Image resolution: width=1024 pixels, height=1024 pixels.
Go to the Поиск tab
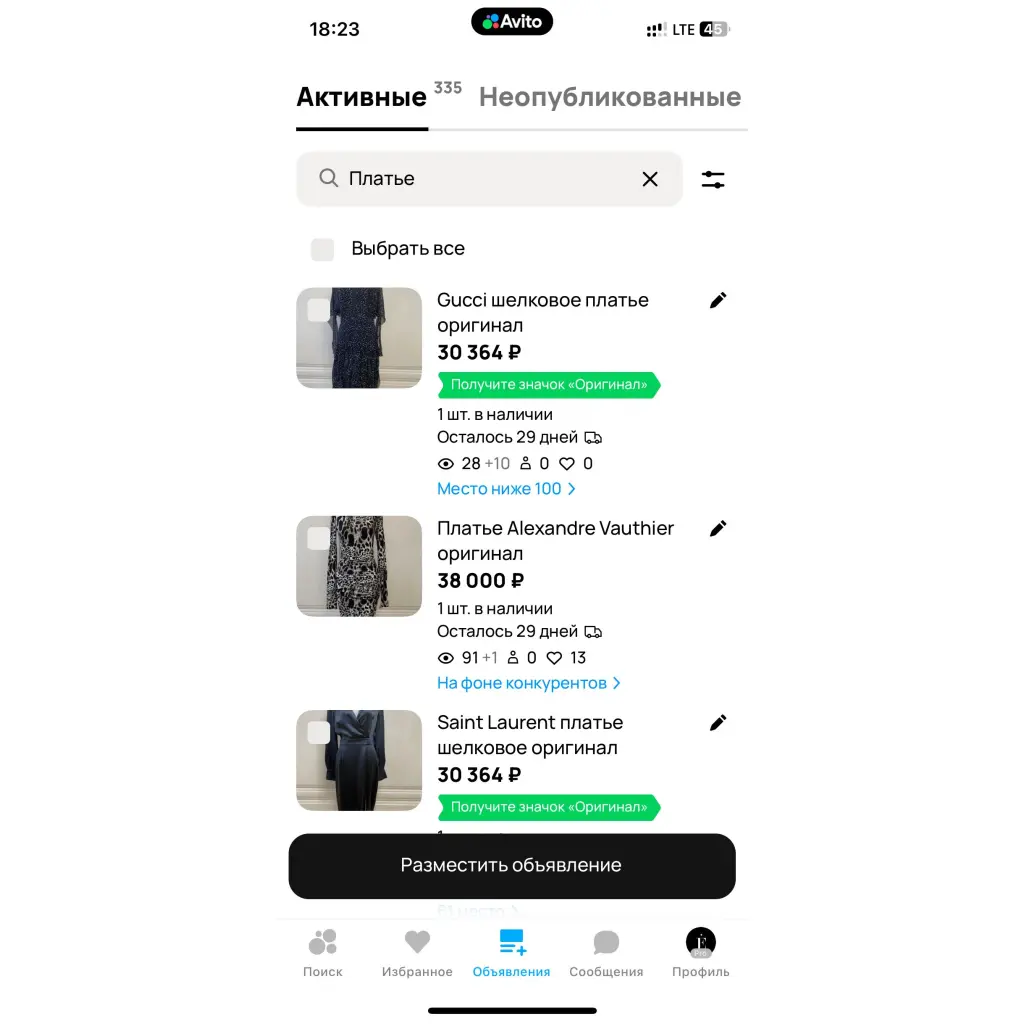[x=322, y=953]
